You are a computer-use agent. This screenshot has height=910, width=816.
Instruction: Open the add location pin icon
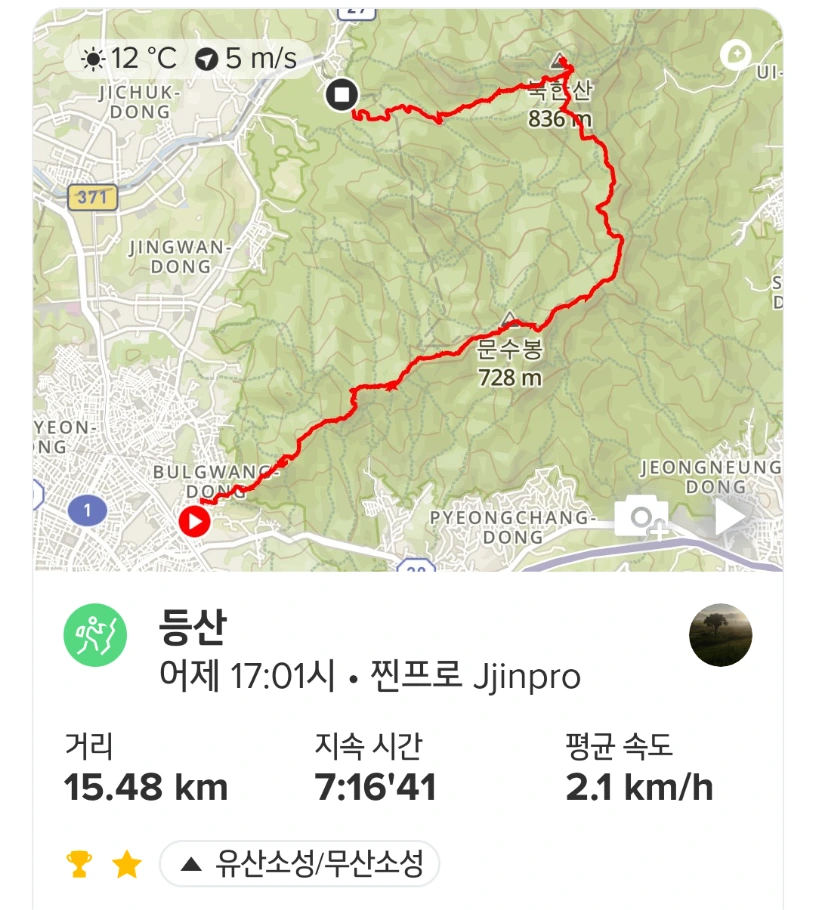click(x=735, y=56)
